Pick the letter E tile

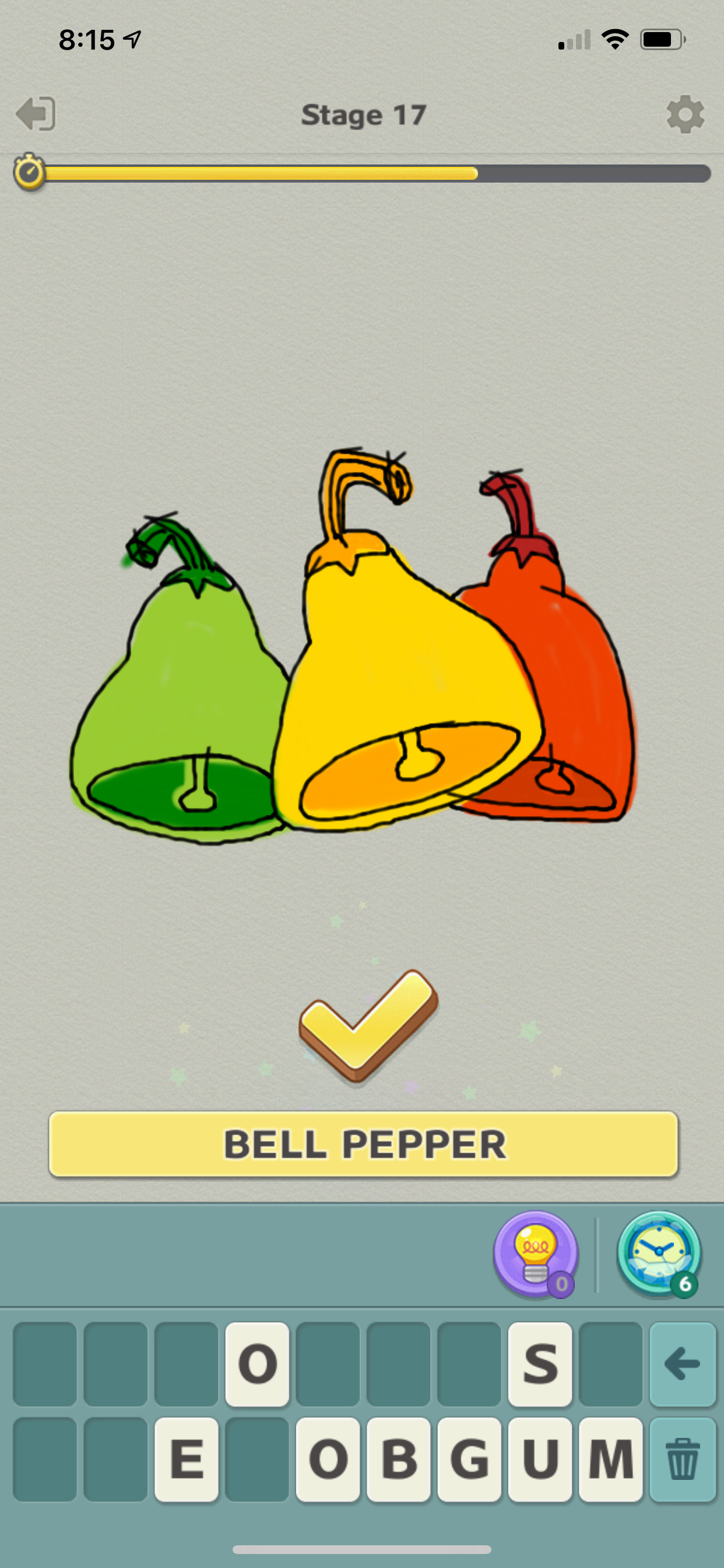tap(186, 1459)
